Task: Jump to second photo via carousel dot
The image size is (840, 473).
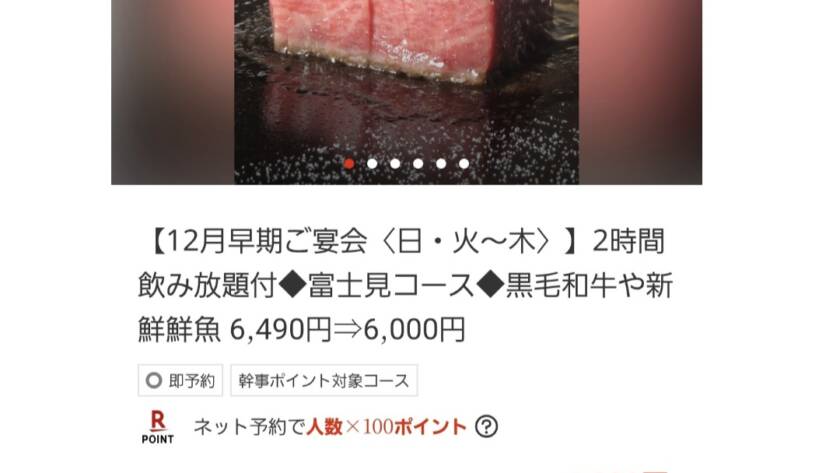Action: [x=372, y=163]
